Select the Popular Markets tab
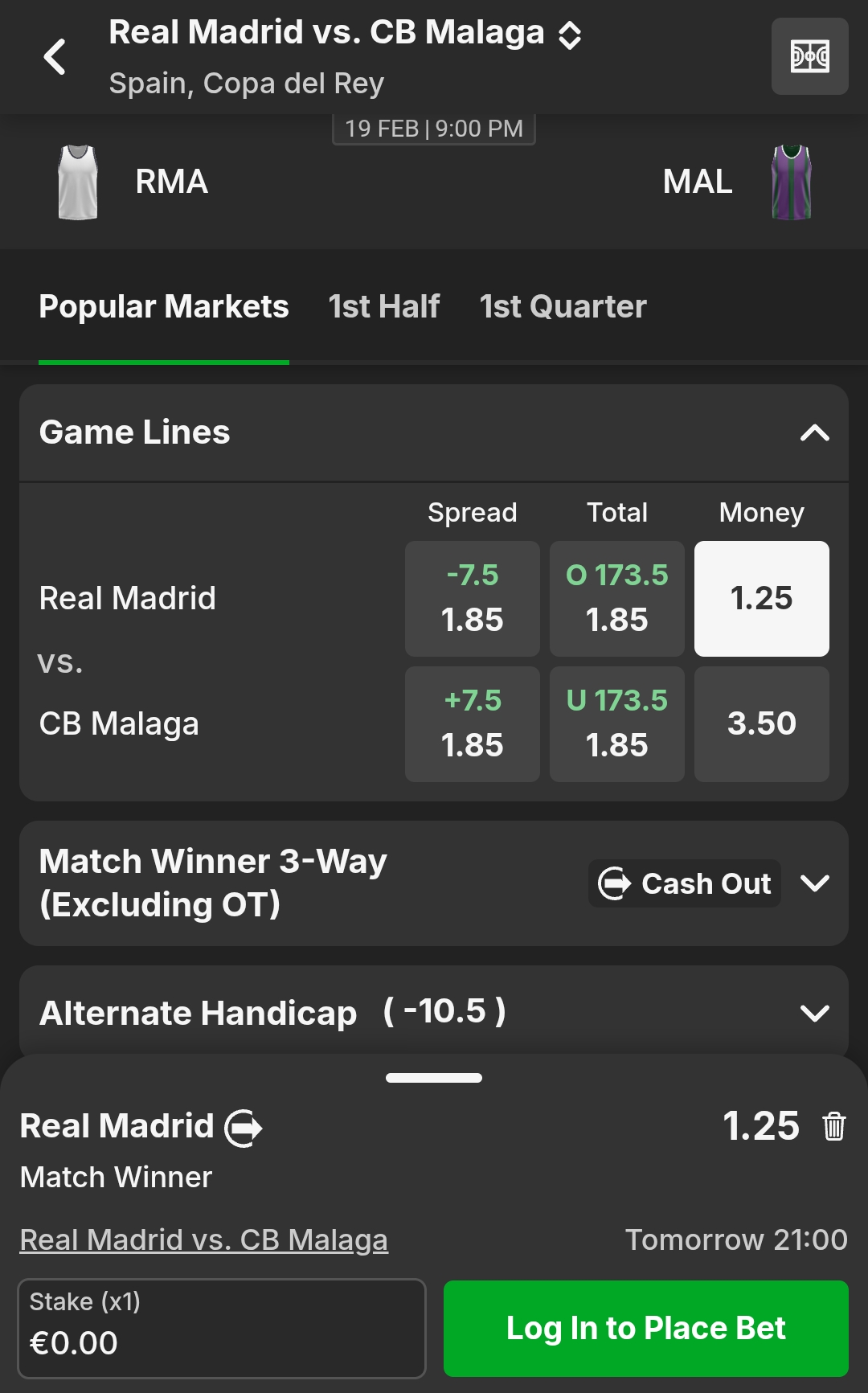This screenshot has height=1393, width=868. pos(164,307)
